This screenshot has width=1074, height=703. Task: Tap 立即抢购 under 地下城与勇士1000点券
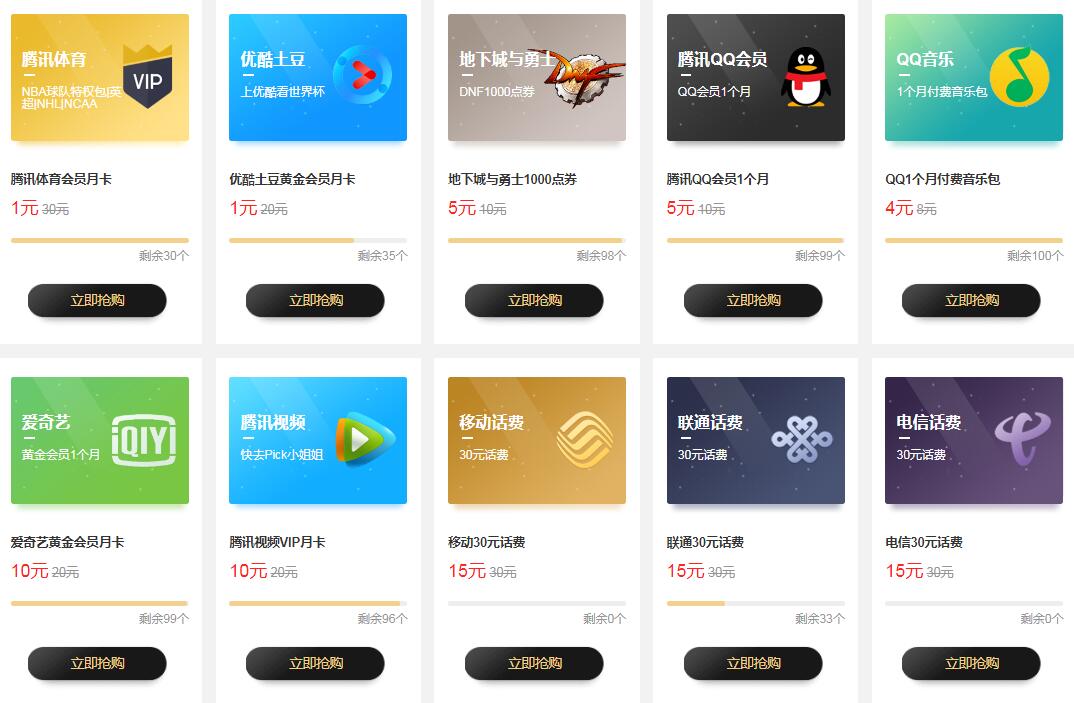click(x=534, y=300)
